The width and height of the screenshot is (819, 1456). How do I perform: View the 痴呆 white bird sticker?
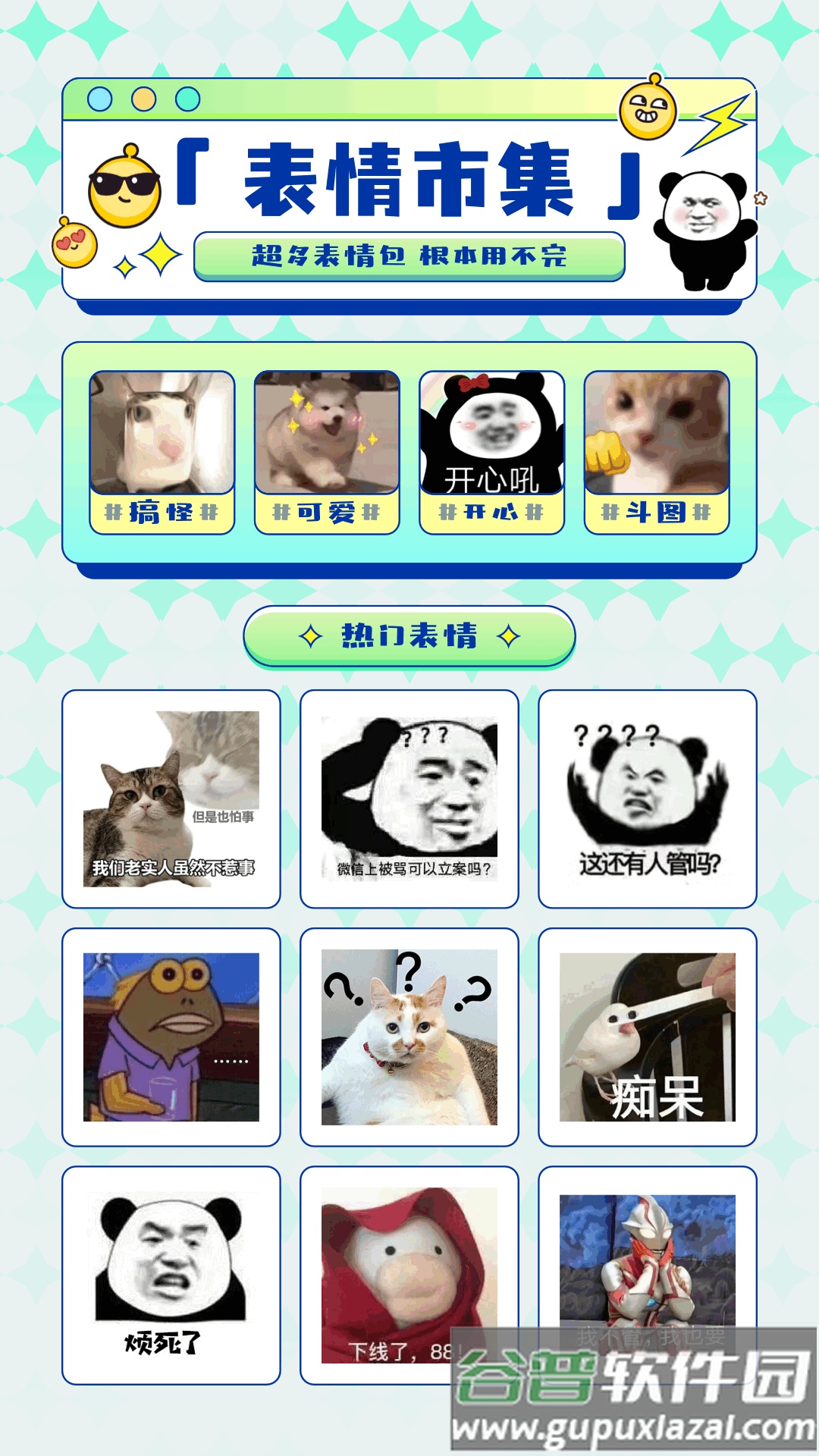click(648, 1037)
